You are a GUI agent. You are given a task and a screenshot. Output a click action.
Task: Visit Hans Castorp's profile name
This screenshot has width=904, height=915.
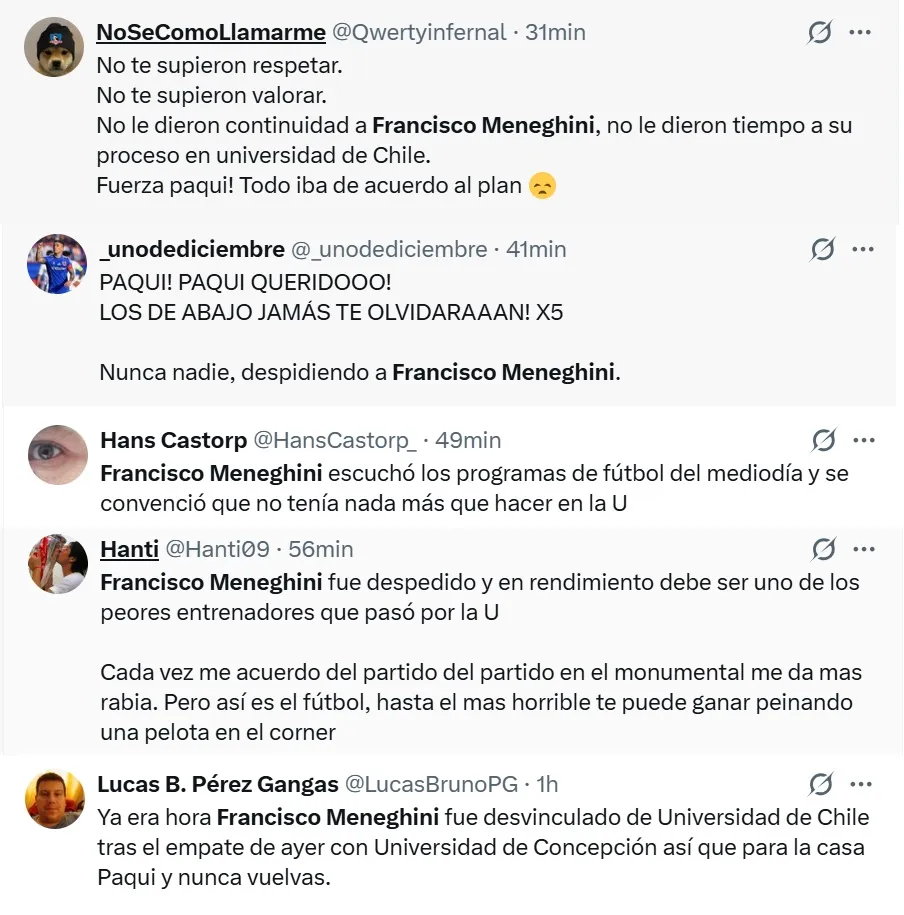click(x=173, y=440)
